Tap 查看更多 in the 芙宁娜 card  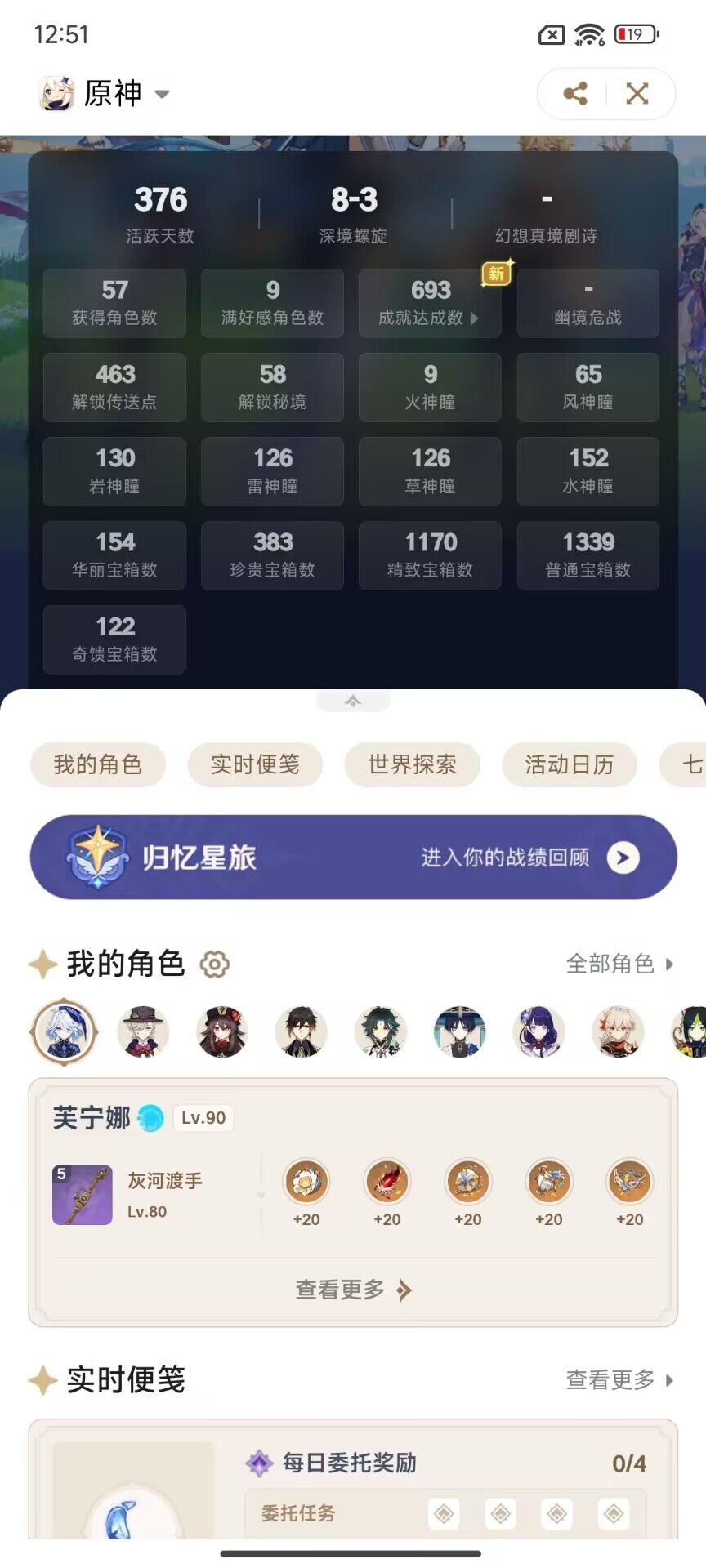pos(353,1290)
